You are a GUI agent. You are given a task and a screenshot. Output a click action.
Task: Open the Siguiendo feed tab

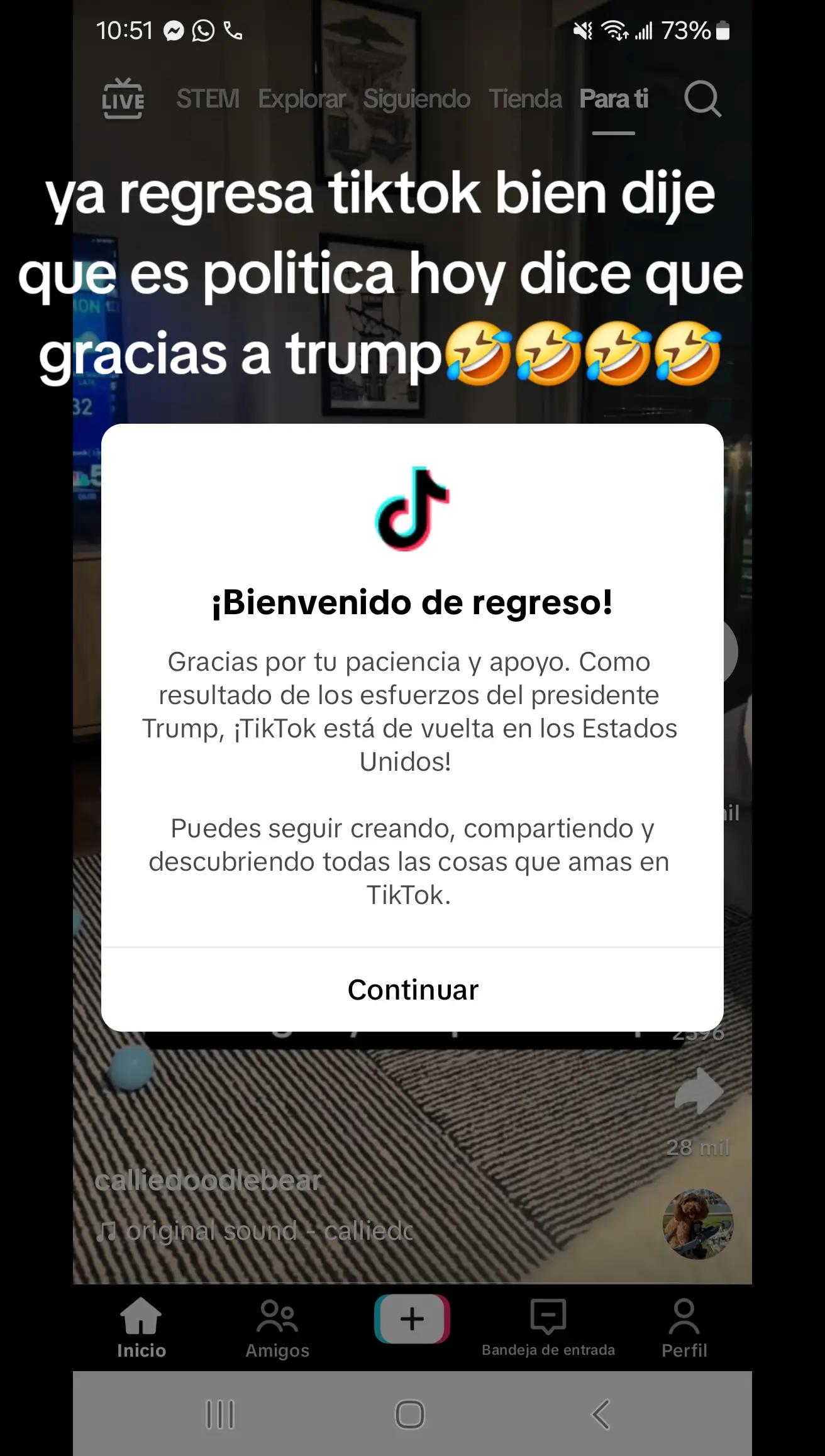(x=416, y=99)
